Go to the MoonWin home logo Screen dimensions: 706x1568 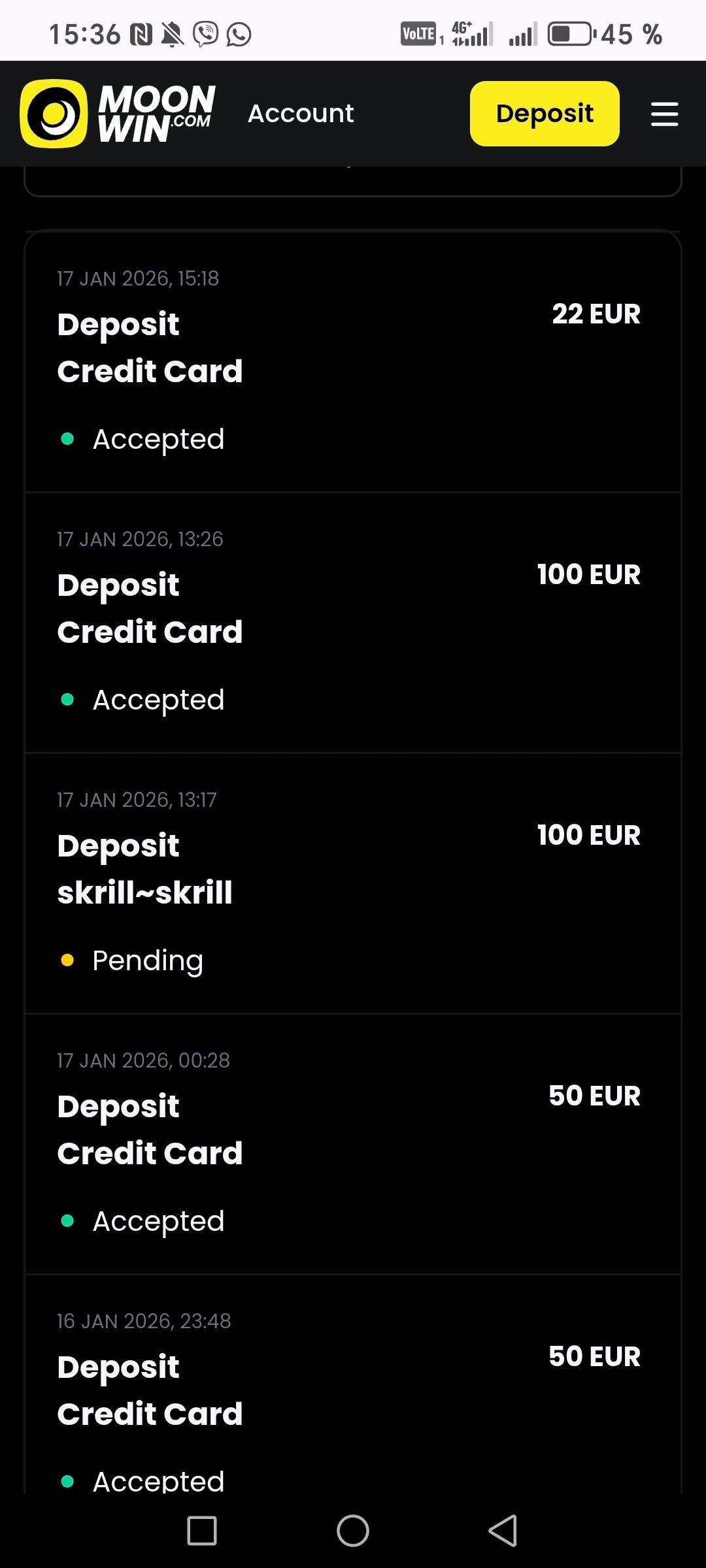[x=118, y=114]
